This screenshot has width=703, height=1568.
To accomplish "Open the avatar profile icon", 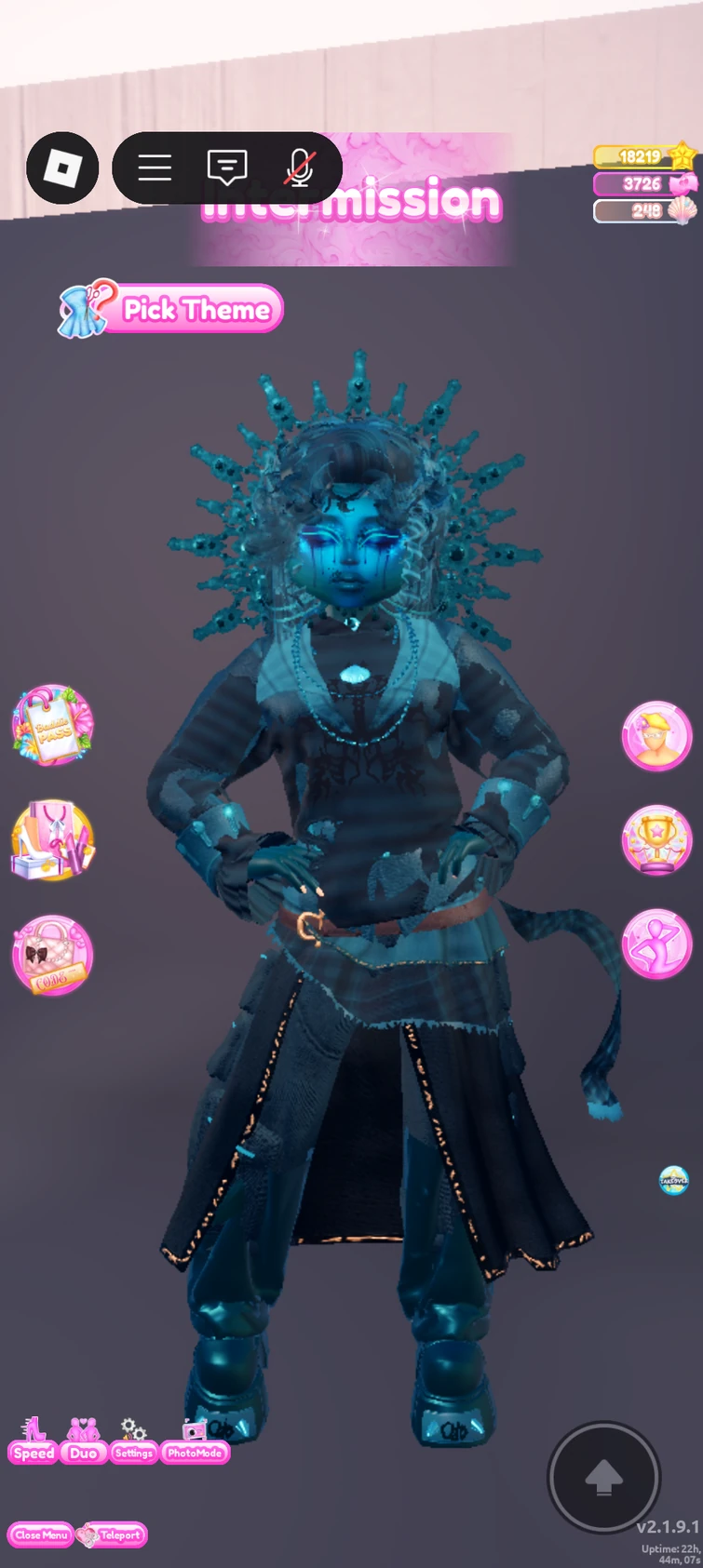I will point(656,736).
